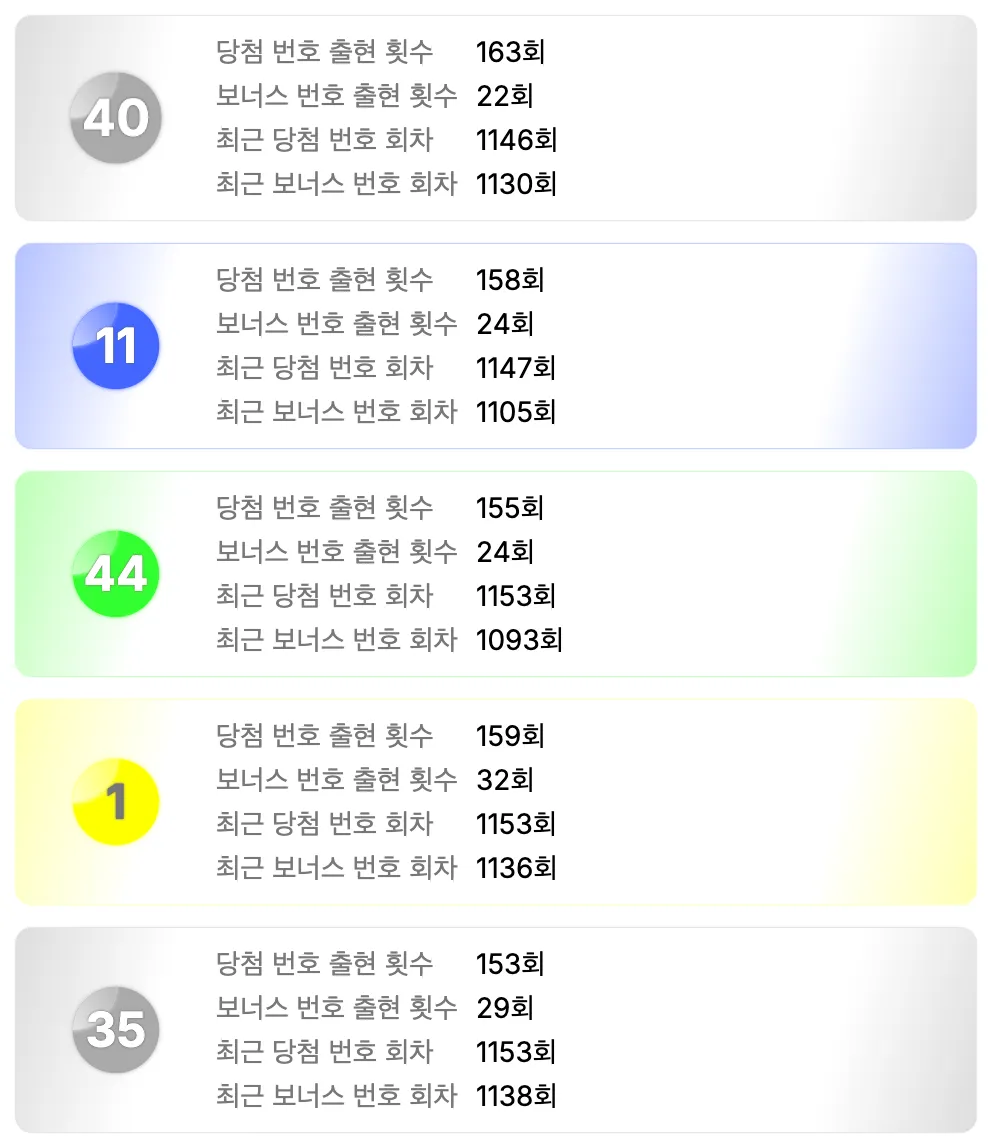Select the gray ball number 35

tap(116, 1029)
